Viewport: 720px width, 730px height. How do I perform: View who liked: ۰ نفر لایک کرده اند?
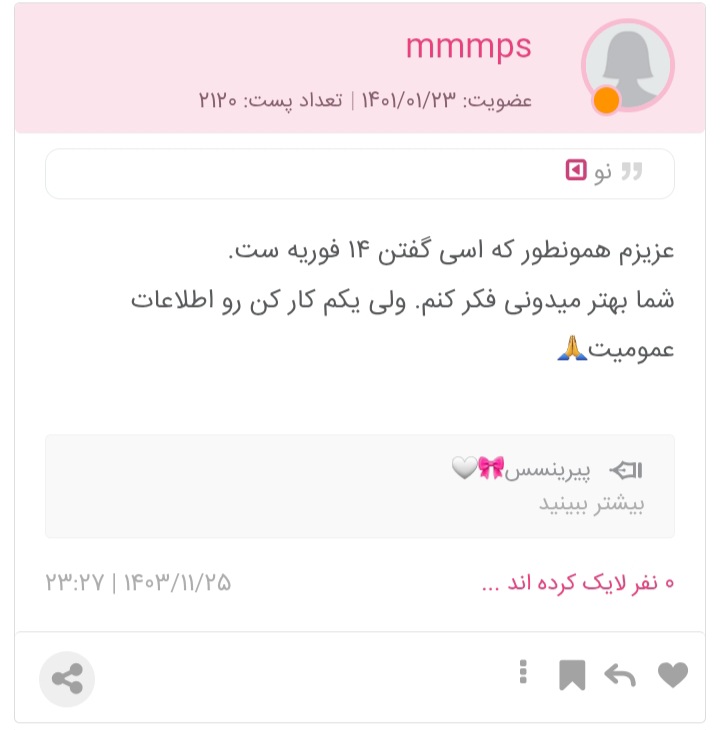(x=578, y=582)
